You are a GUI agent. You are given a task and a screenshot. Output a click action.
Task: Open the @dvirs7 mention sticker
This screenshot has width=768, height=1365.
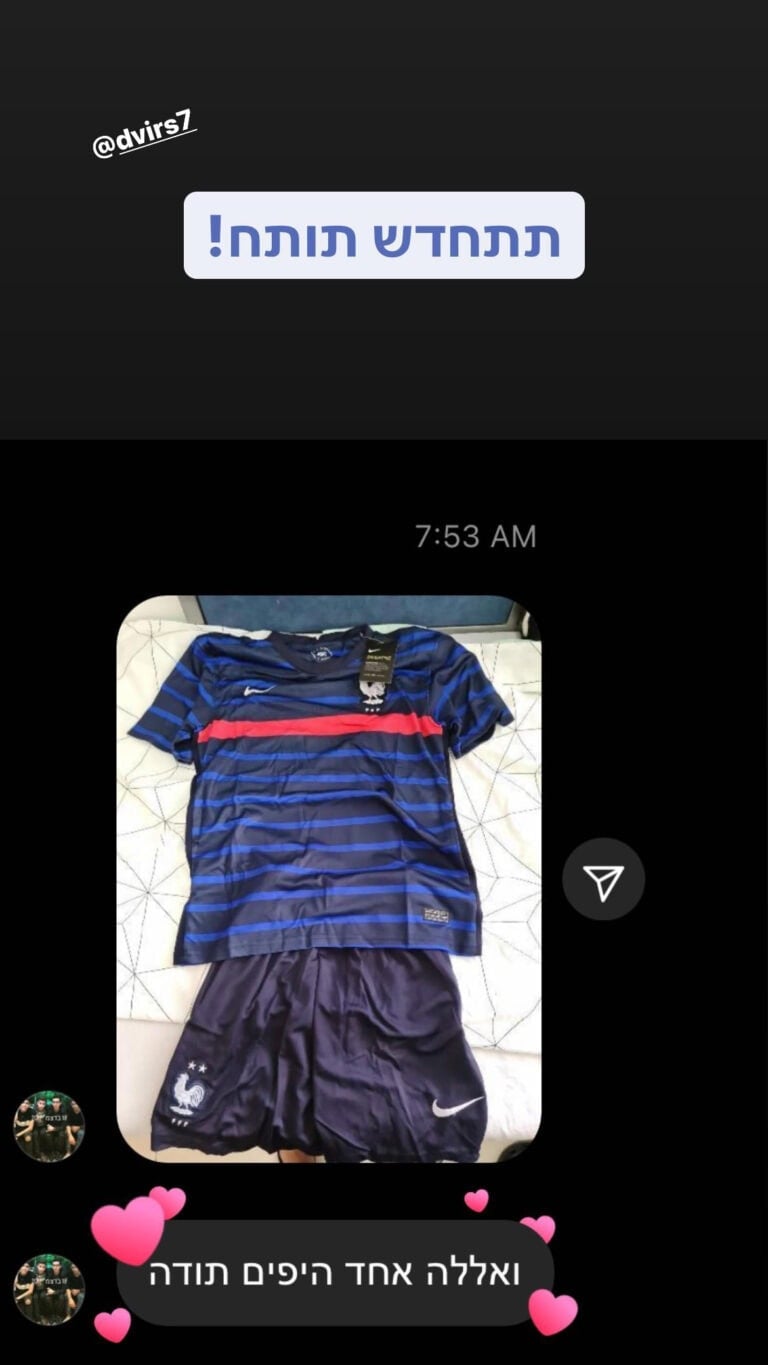[x=147, y=133]
